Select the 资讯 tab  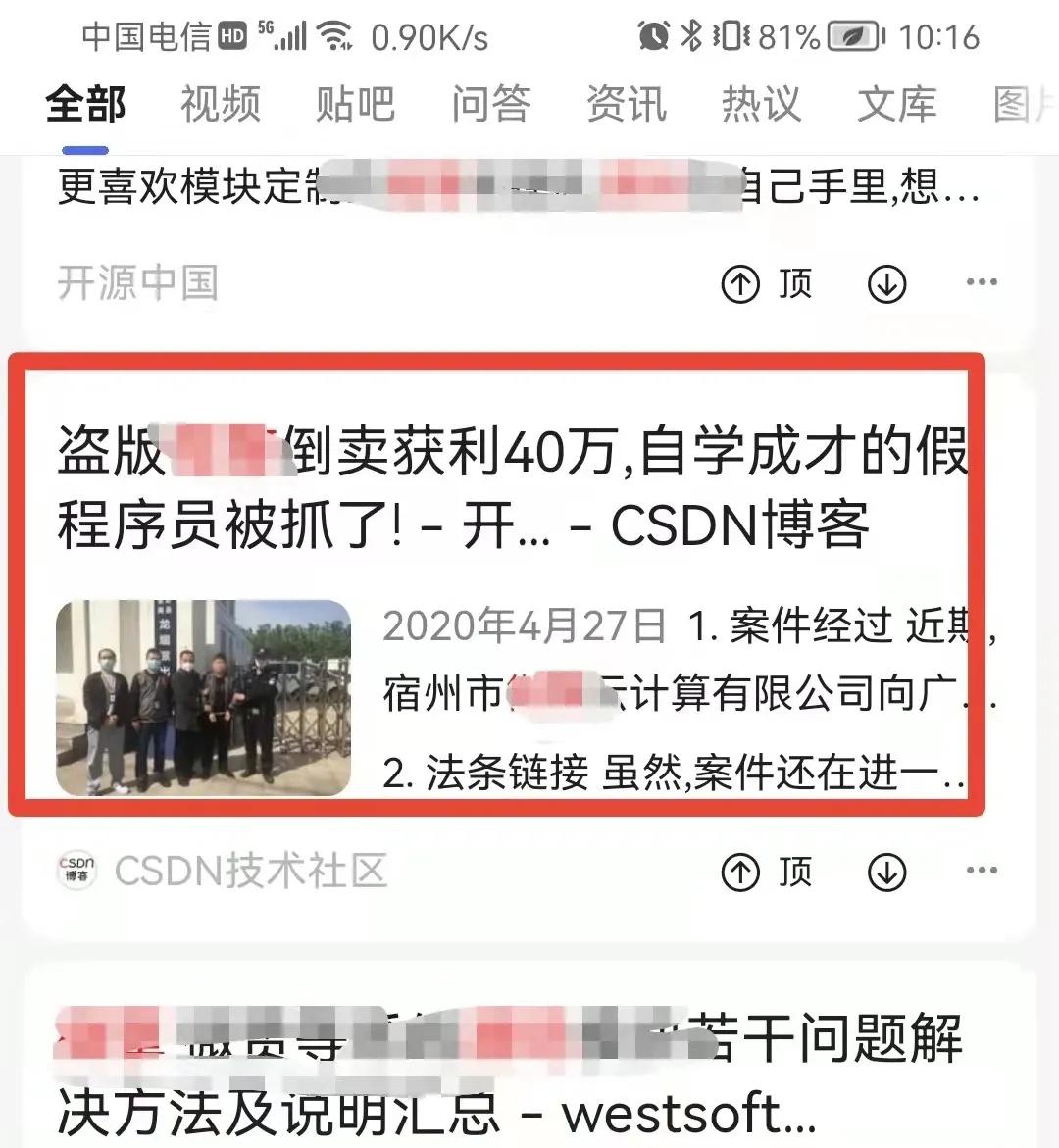point(626,104)
